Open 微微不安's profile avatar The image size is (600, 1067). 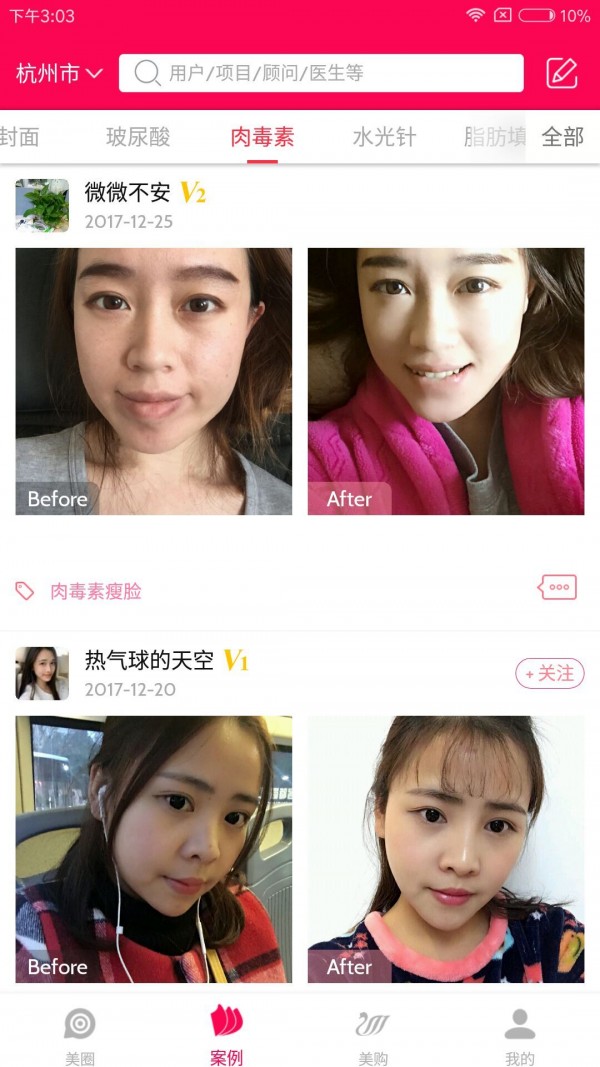(x=42, y=205)
